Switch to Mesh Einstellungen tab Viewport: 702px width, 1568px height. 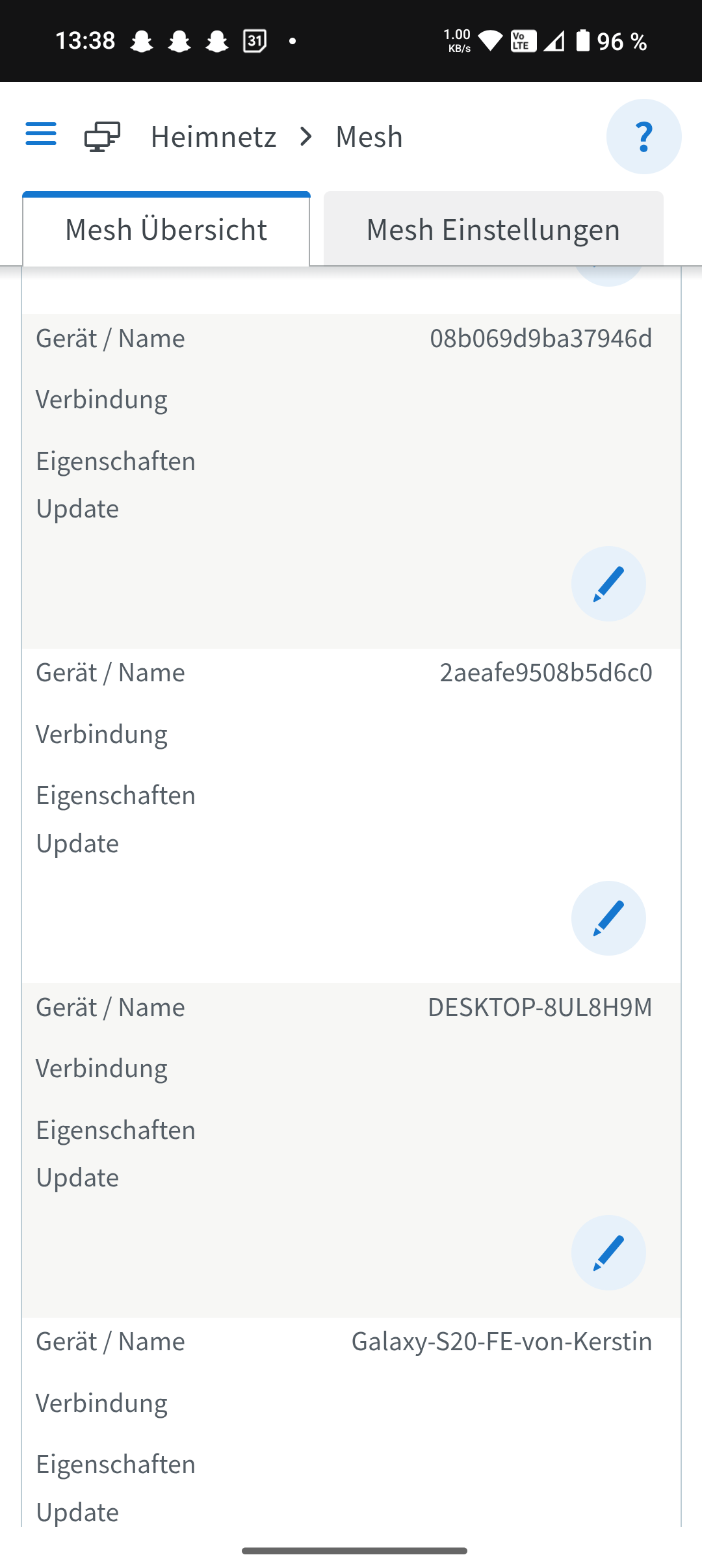[x=493, y=230]
